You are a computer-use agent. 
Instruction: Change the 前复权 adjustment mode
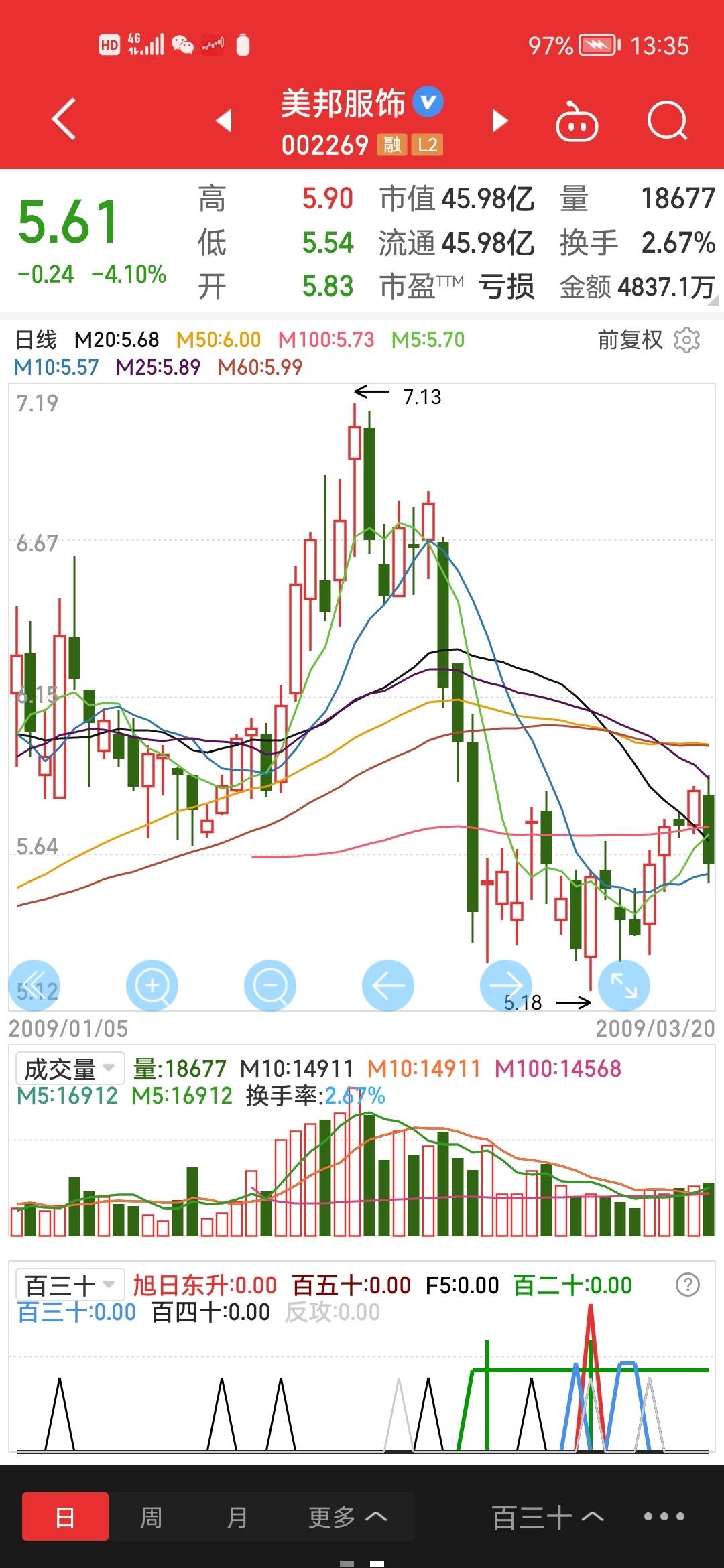pyautogui.click(x=629, y=340)
